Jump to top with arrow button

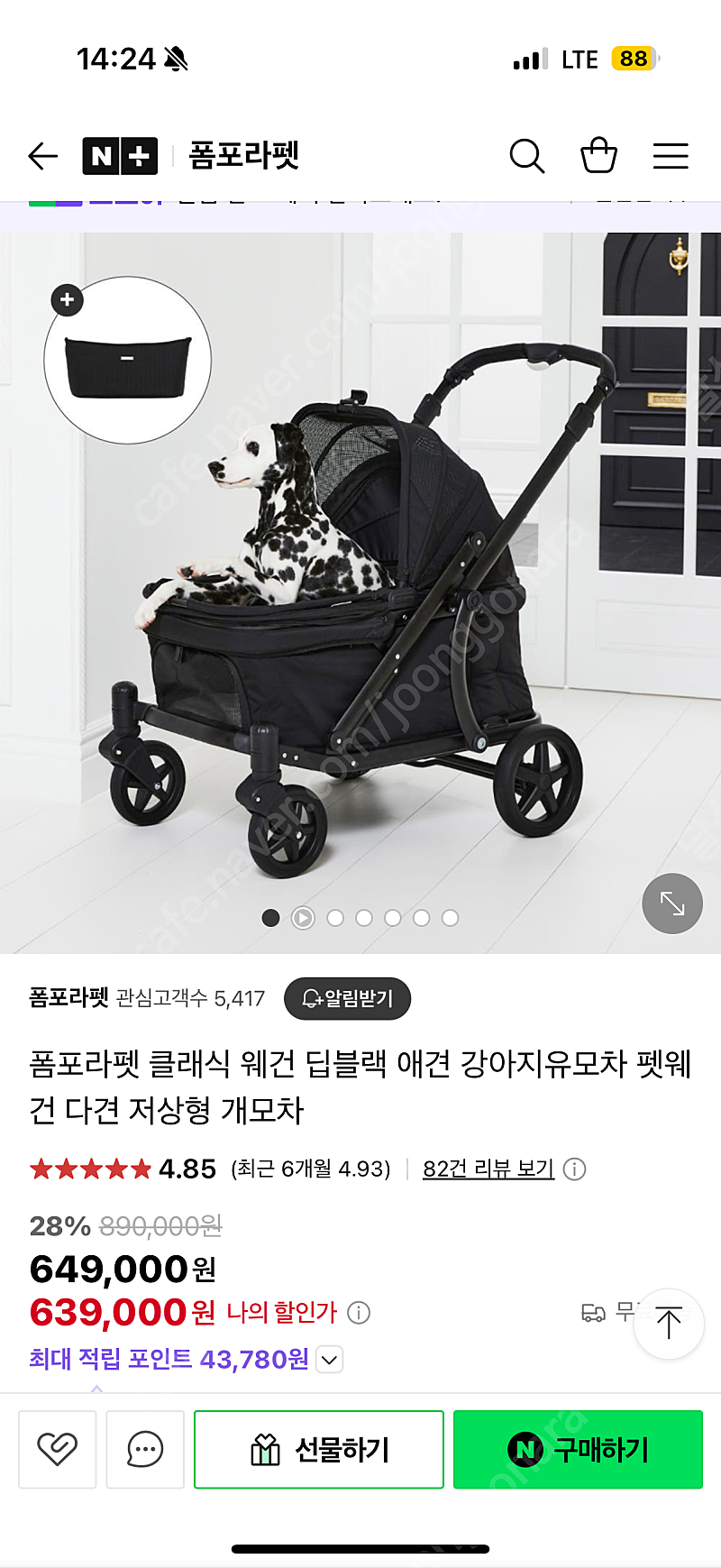pos(669,1323)
